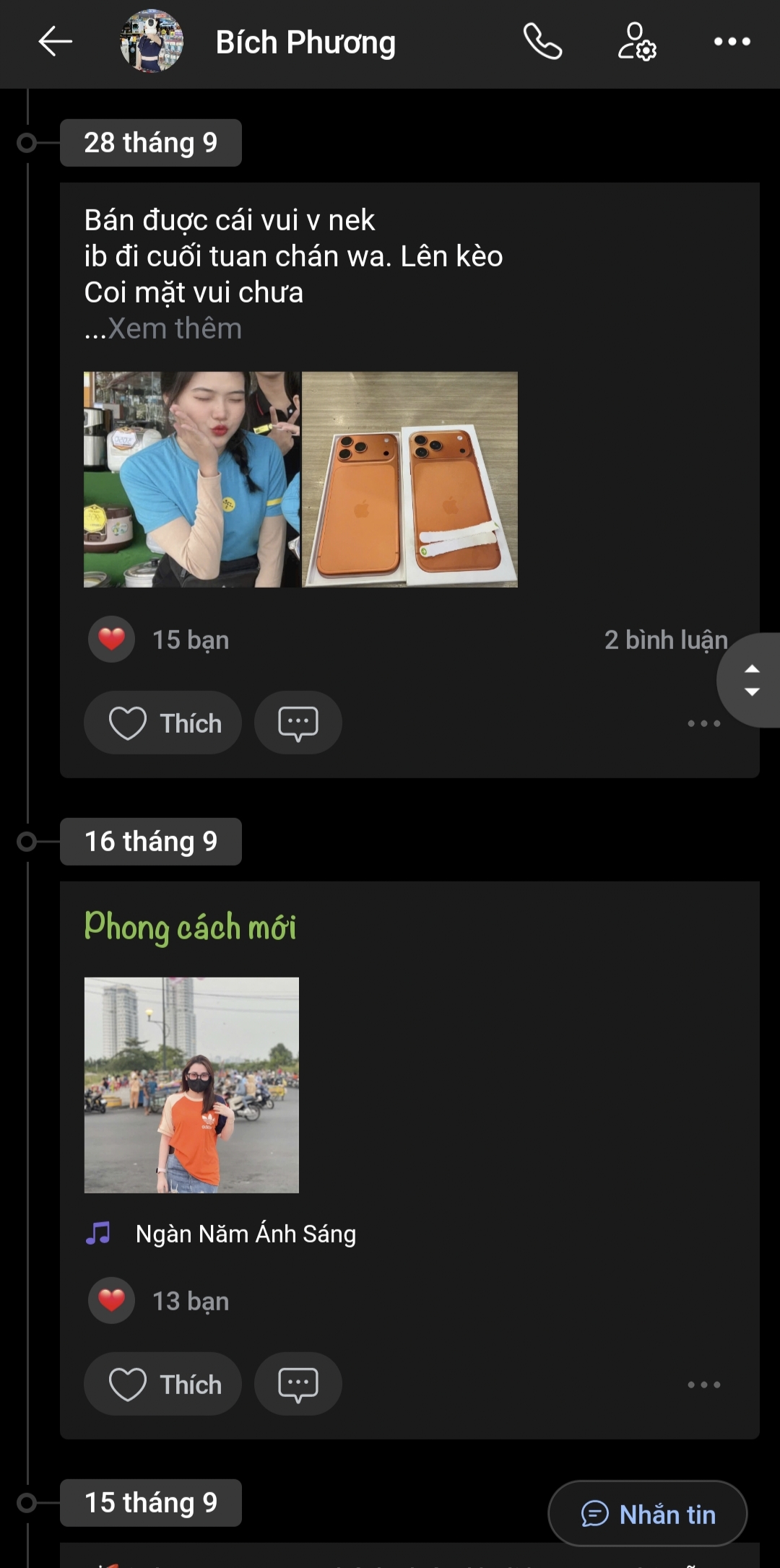The height and width of the screenshot is (1568, 780).
Task: See who reacted: 15 bạn
Action: coord(189,640)
